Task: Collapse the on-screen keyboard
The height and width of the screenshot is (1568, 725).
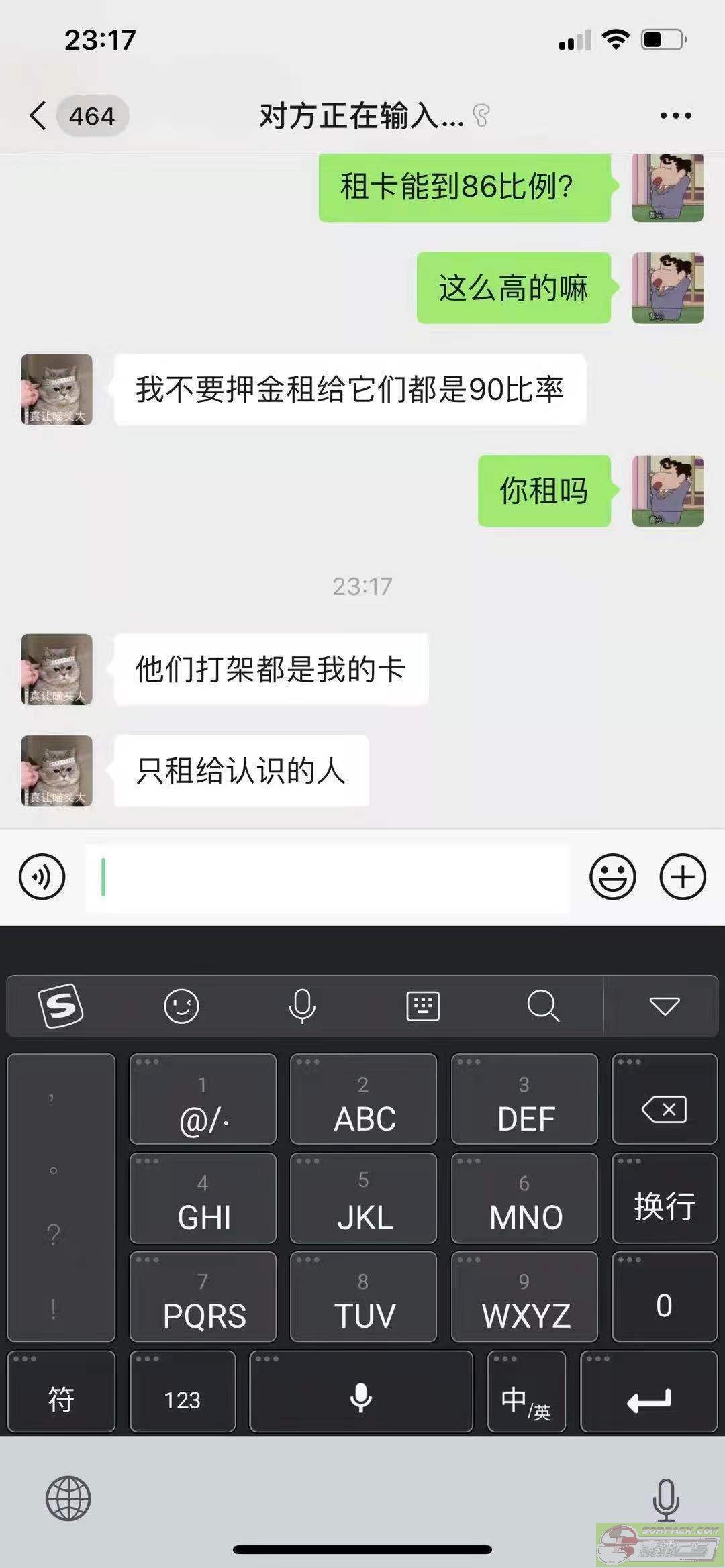Action: [665, 1006]
